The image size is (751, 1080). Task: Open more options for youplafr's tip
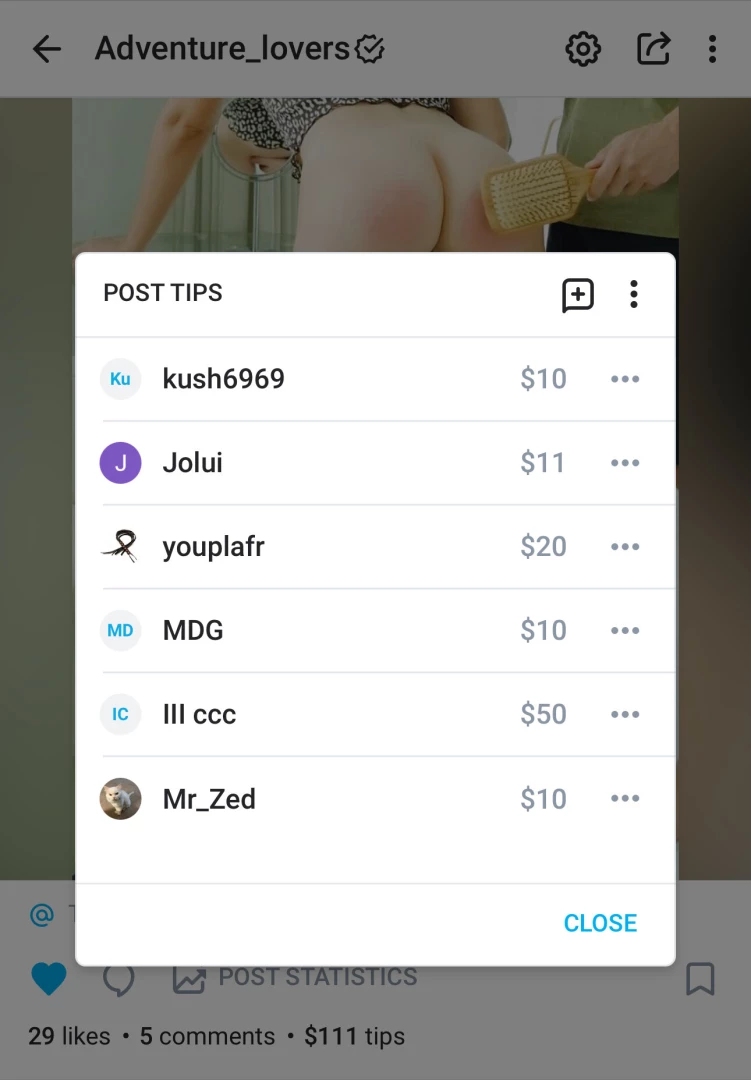coord(625,547)
